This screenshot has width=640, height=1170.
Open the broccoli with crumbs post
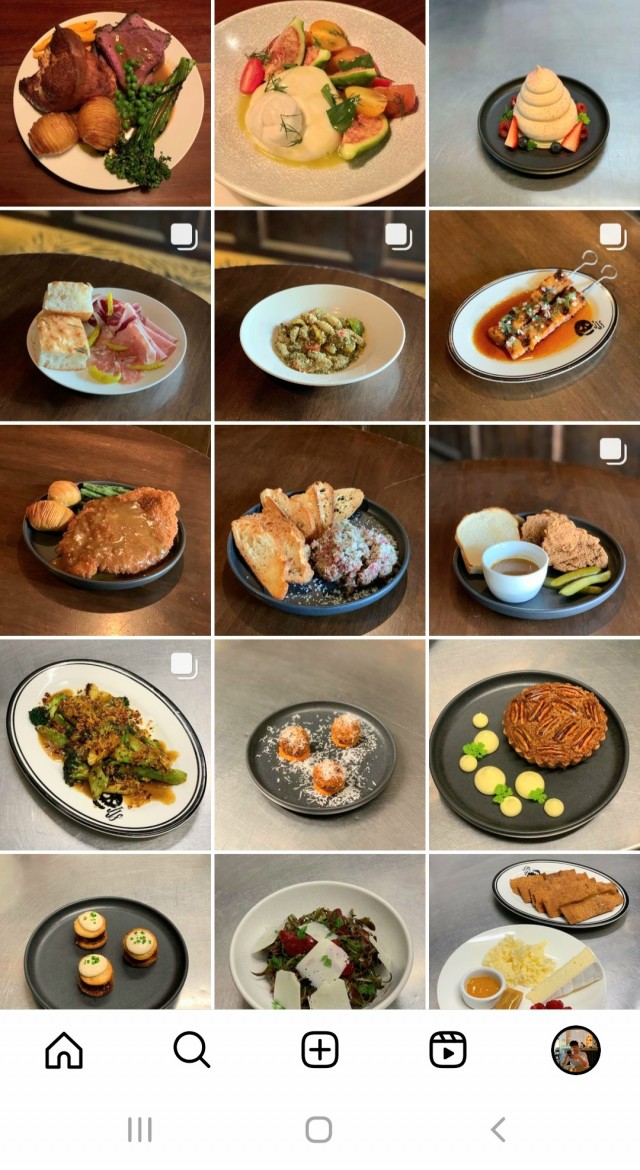pyautogui.click(x=105, y=745)
